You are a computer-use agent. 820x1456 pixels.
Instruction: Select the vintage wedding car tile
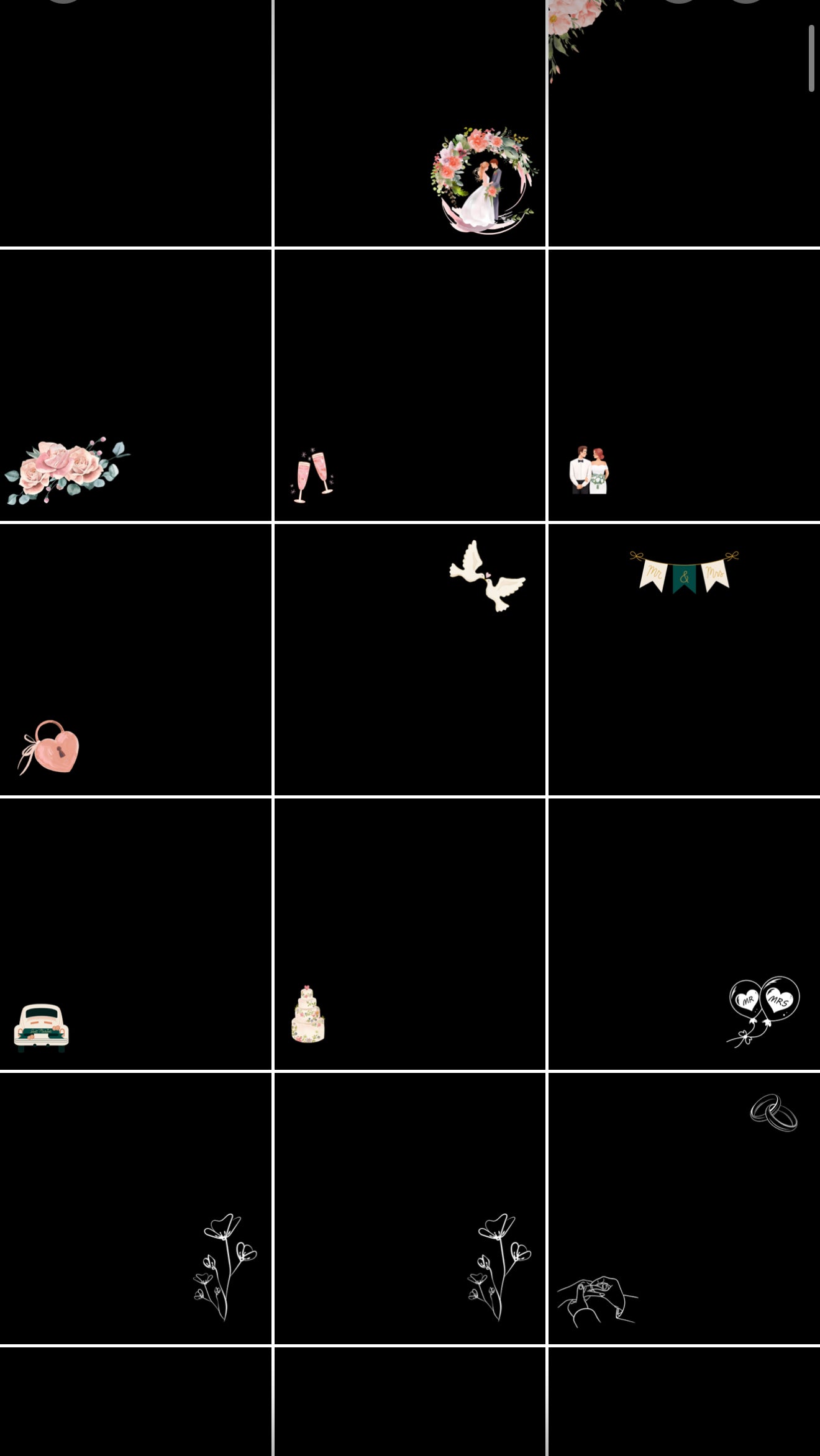pos(135,934)
